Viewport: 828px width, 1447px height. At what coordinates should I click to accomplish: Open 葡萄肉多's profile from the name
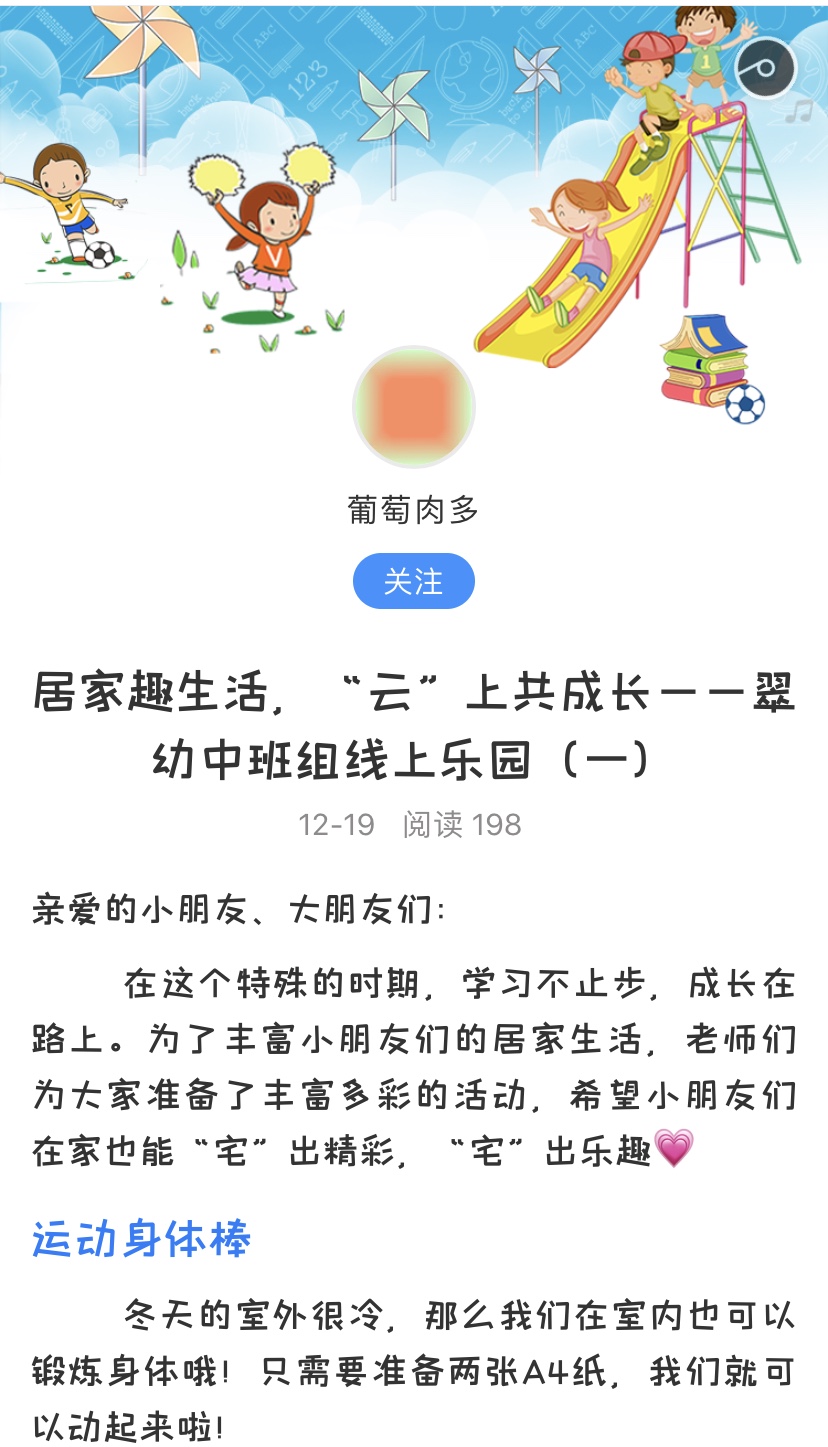(x=413, y=510)
